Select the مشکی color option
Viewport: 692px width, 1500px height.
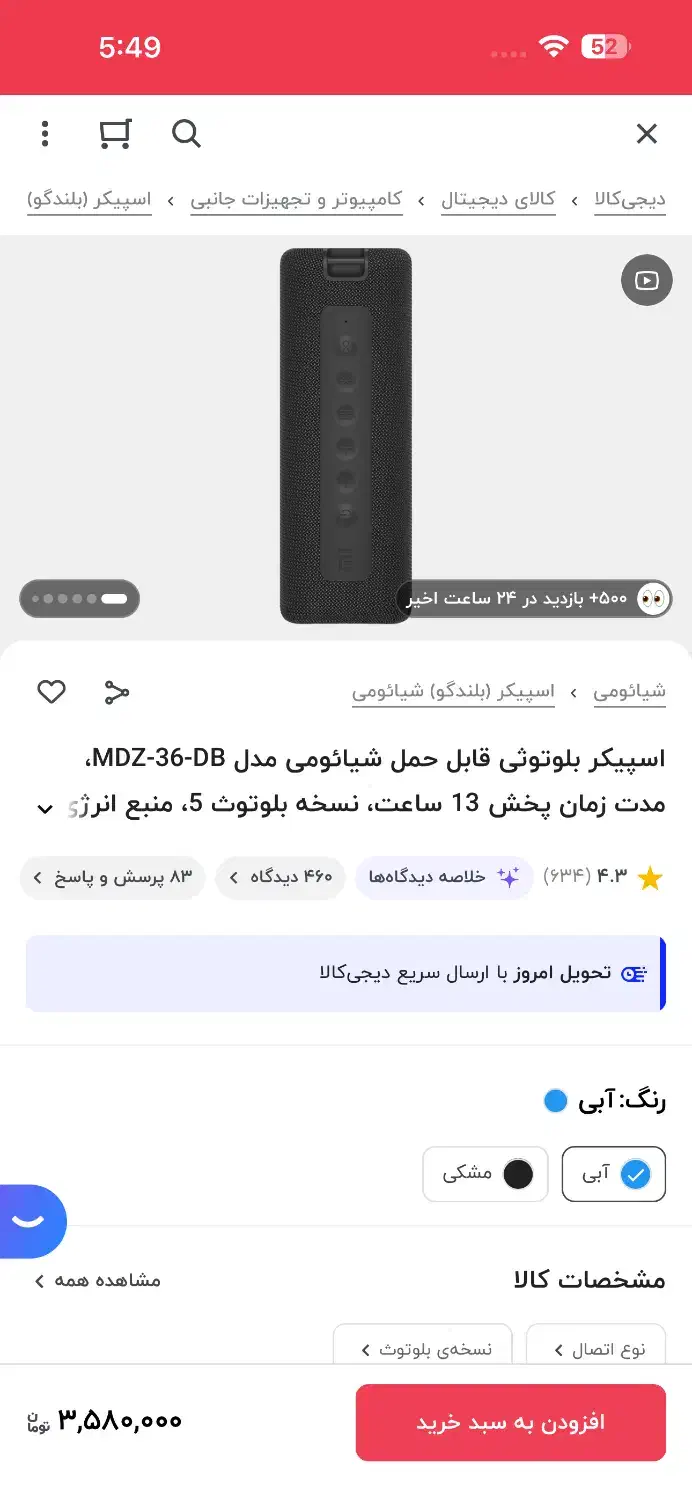[486, 1174]
